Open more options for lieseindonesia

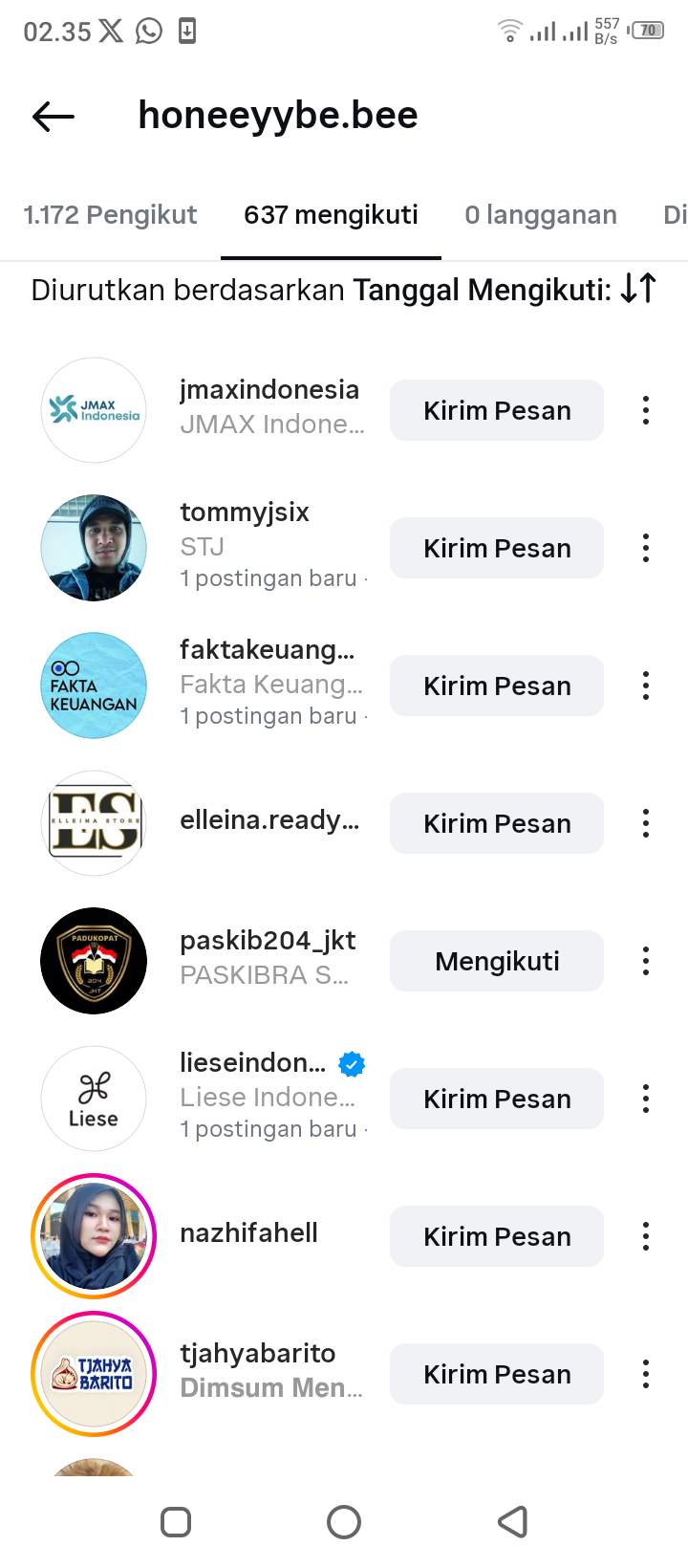(646, 1100)
